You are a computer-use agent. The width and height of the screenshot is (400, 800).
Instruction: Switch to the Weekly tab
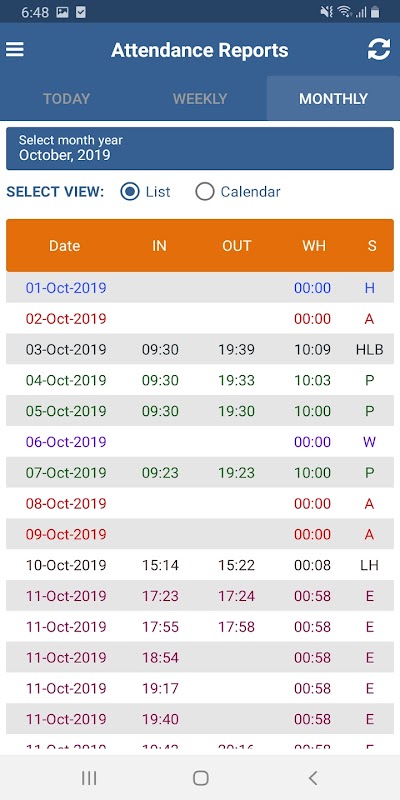click(200, 98)
